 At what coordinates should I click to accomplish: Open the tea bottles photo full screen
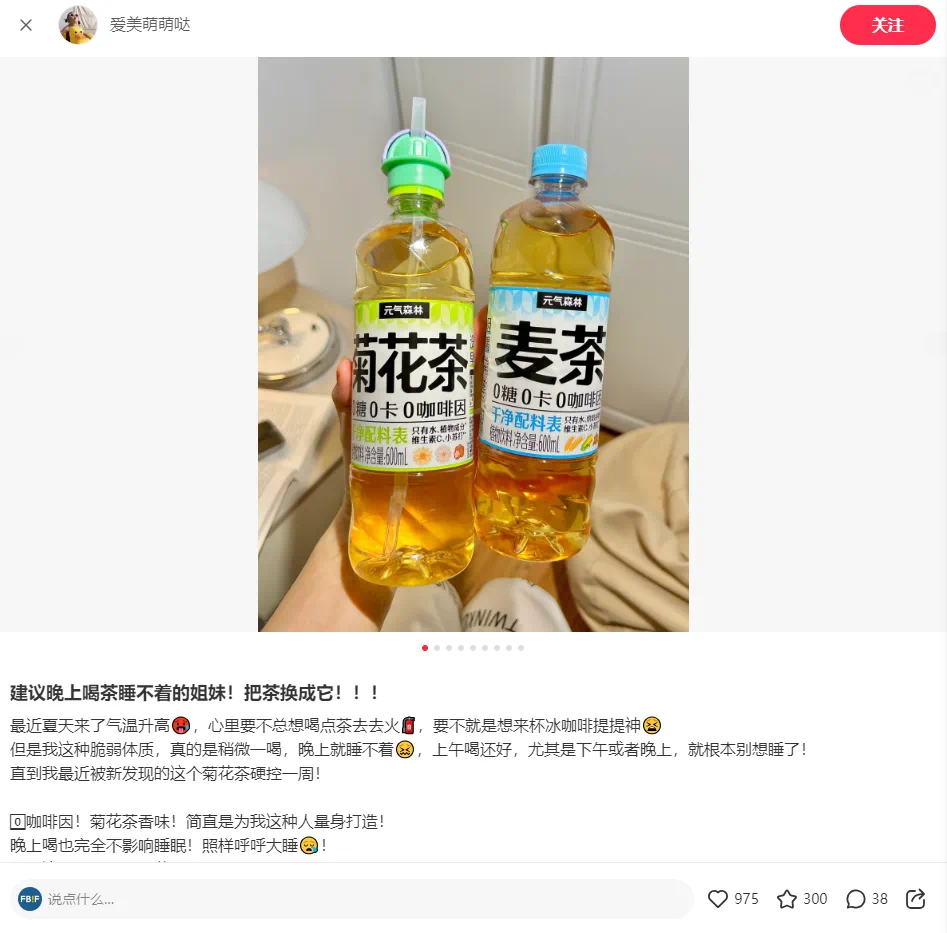click(x=473, y=344)
